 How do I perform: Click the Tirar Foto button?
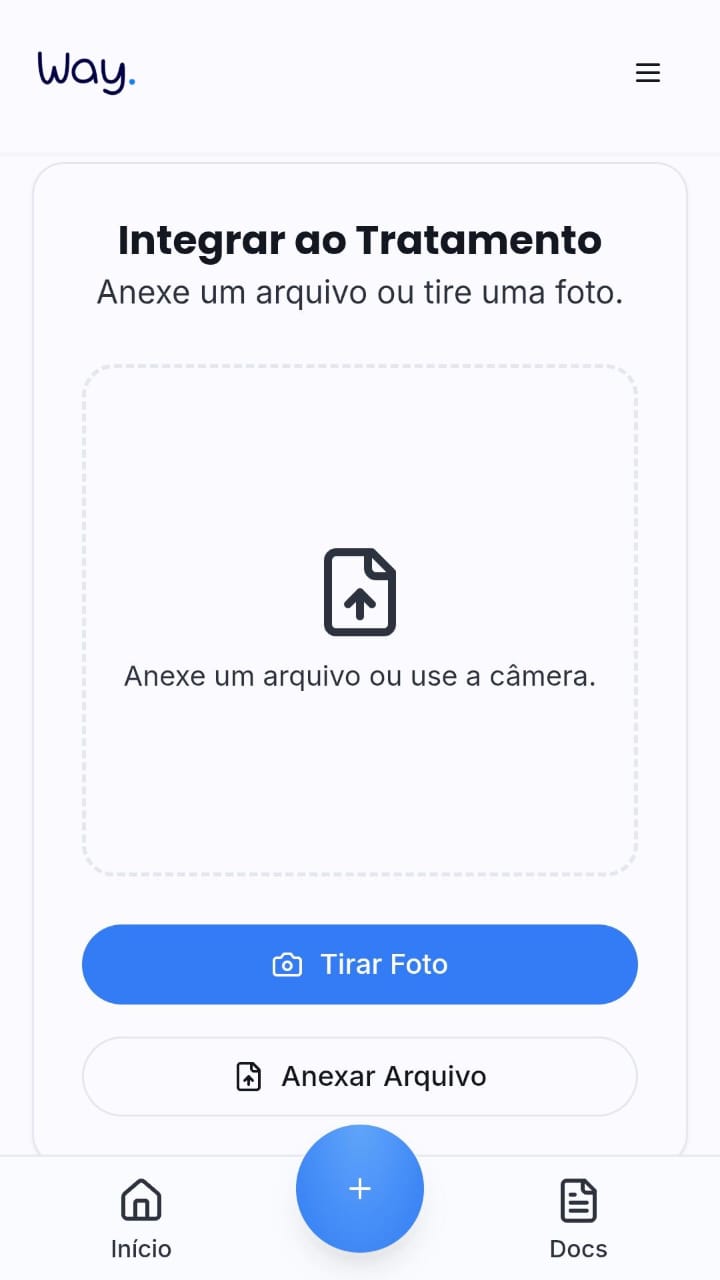pyautogui.click(x=360, y=964)
